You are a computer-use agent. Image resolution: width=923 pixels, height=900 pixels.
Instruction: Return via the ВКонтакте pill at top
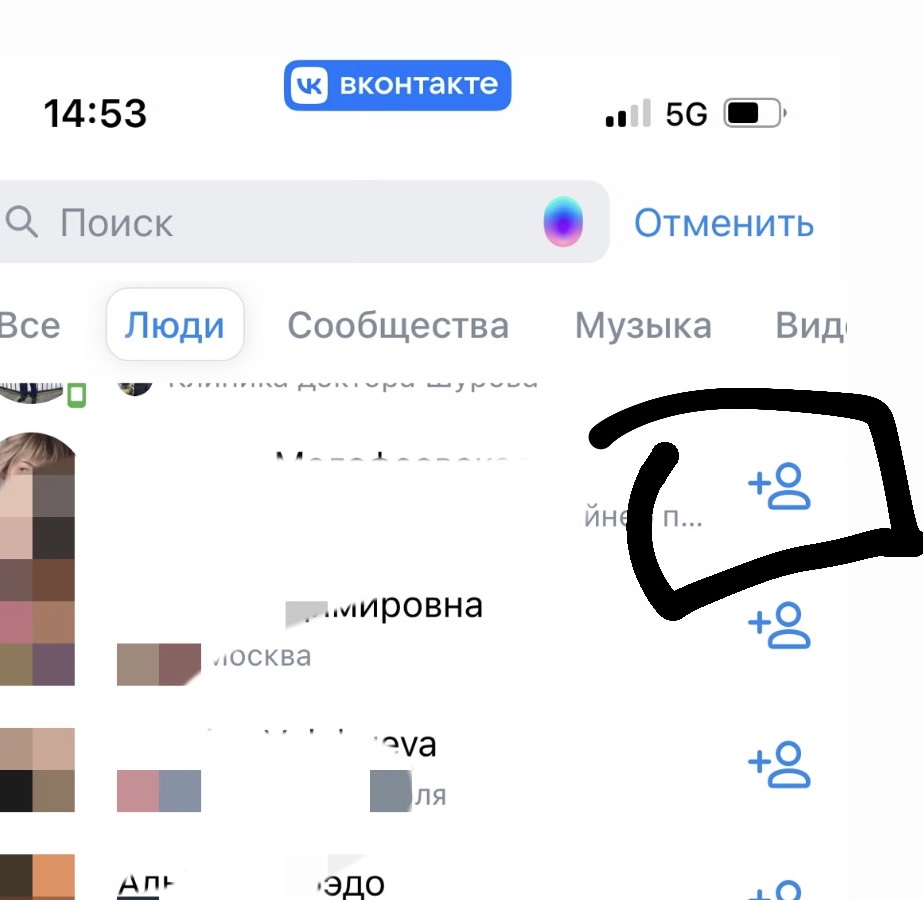(398, 85)
